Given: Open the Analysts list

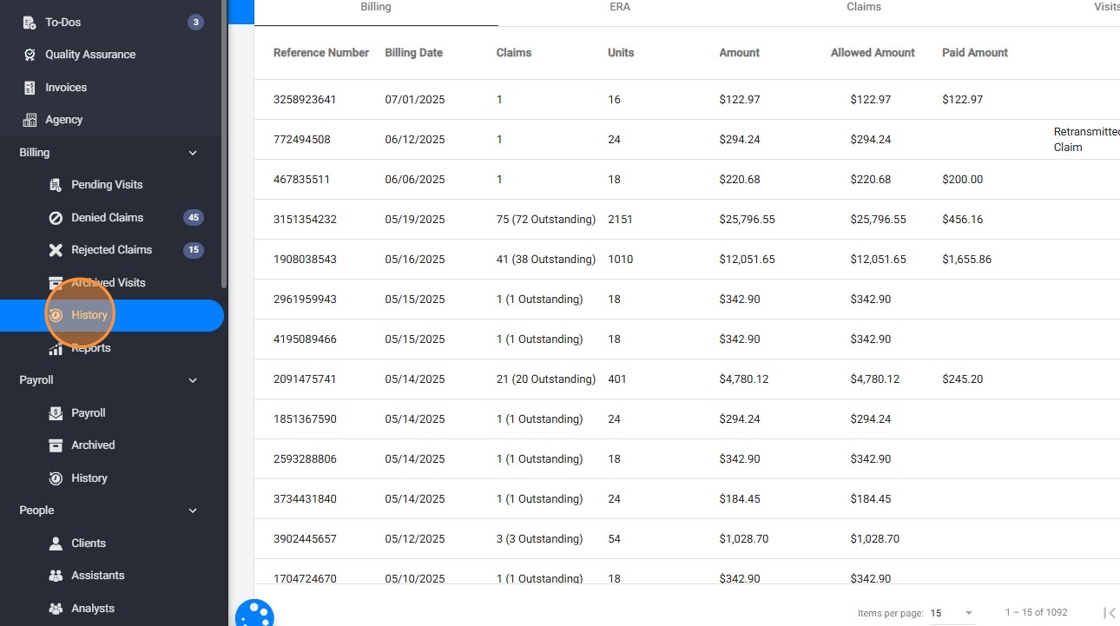Looking at the screenshot, I should tap(94, 608).
